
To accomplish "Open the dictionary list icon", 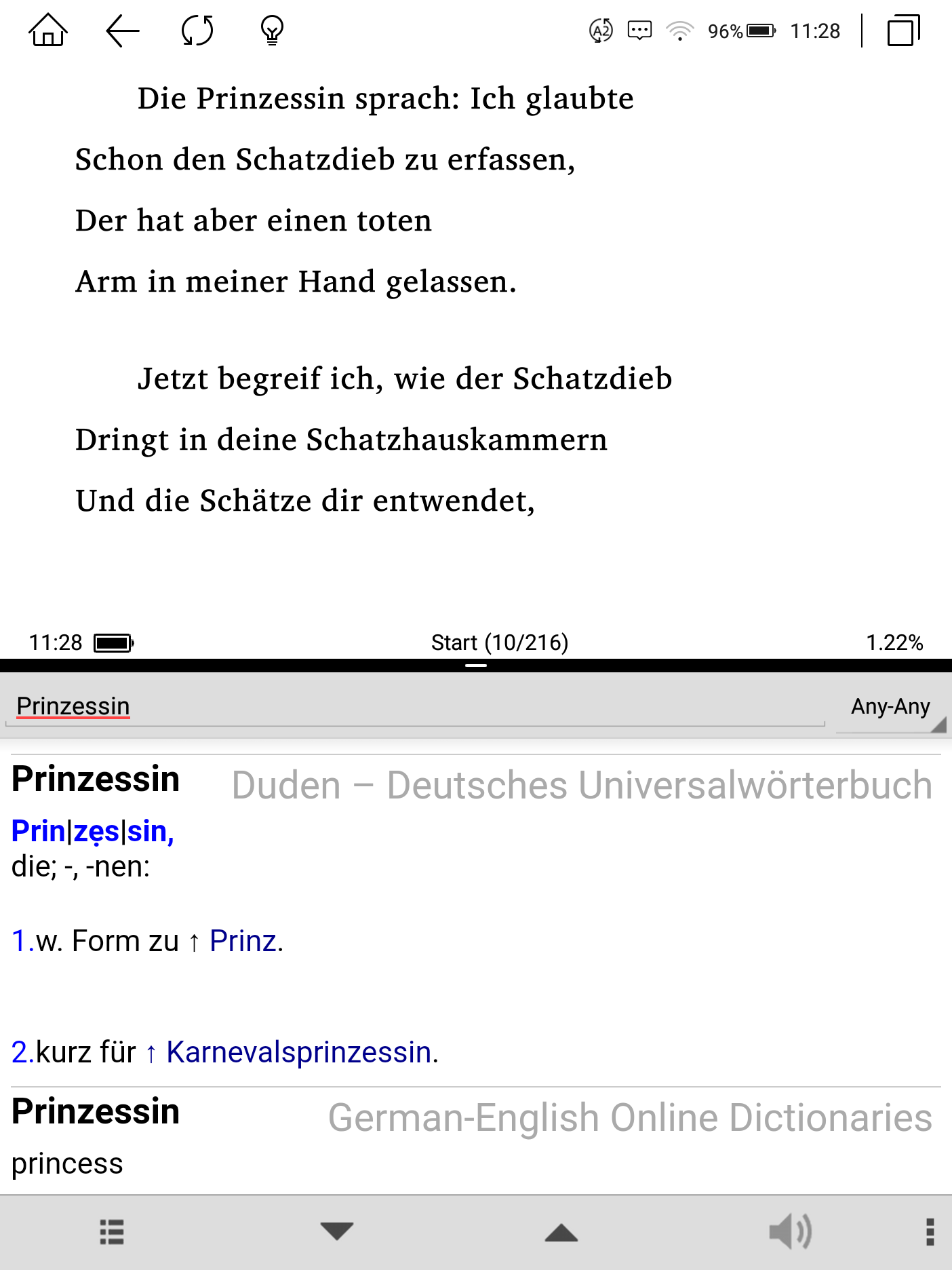I will (112, 1232).
